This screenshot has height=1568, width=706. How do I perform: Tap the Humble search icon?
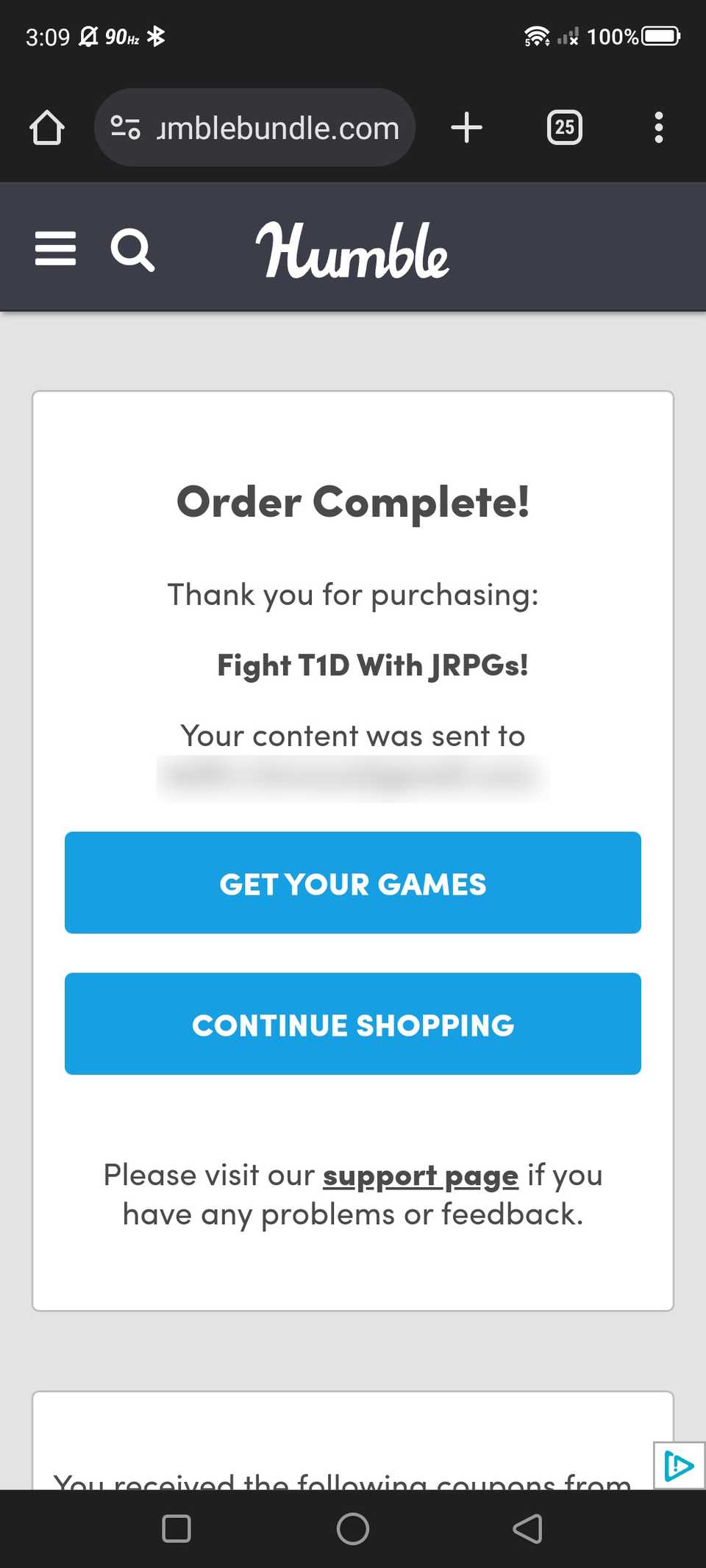[x=132, y=250]
